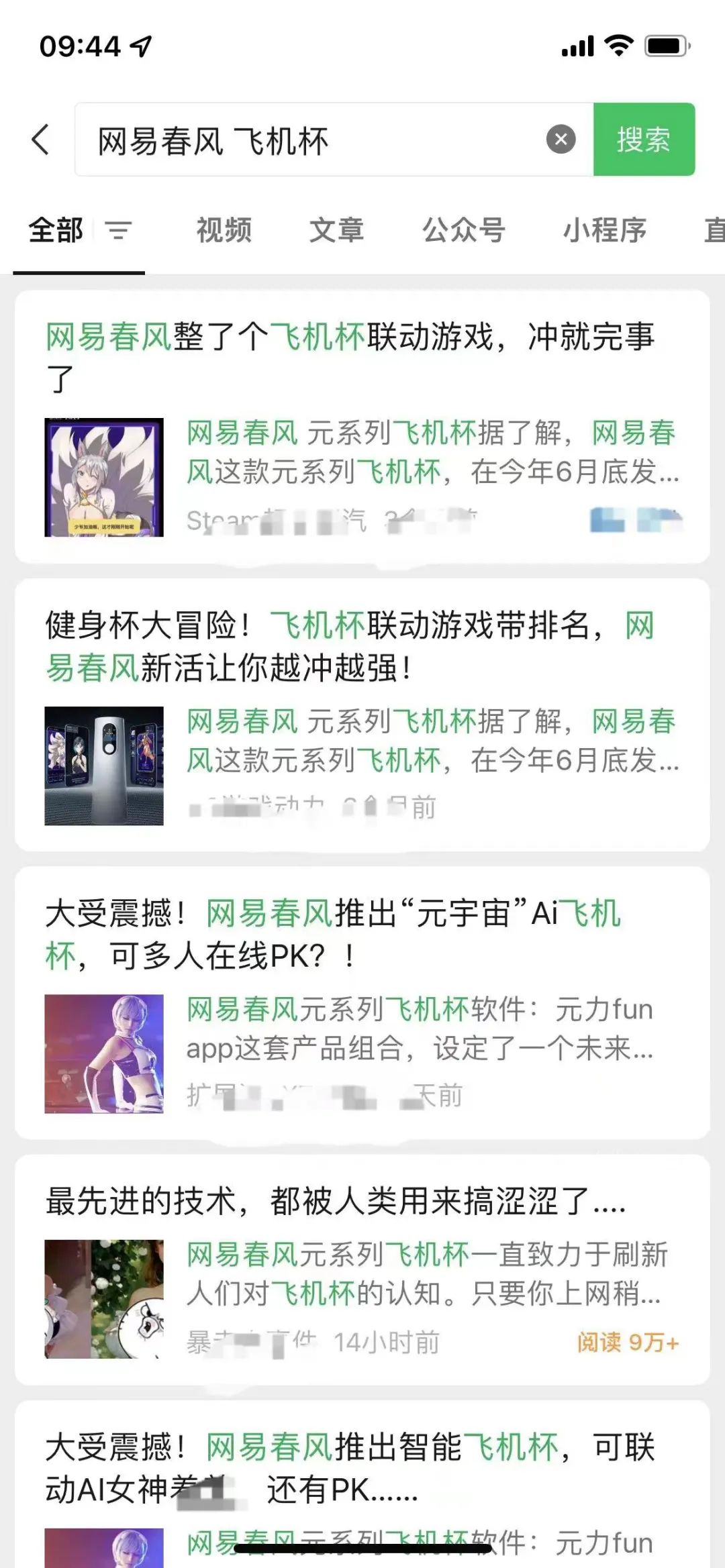Click the back arrow to leave search

point(40,140)
